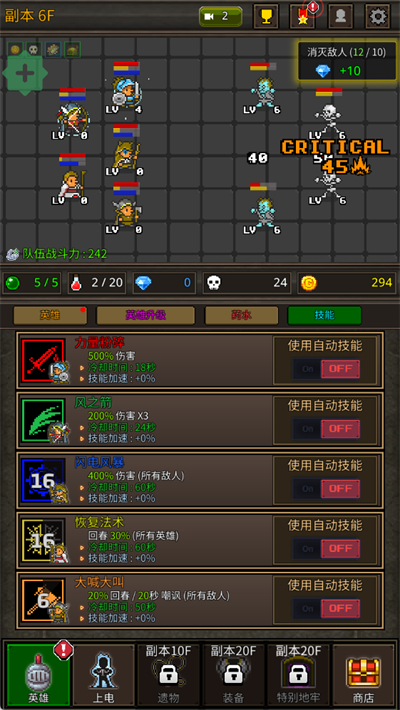Screen dimensions: 400x710
Task: Open the medal rewards icon with alert
Action: coord(303,17)
